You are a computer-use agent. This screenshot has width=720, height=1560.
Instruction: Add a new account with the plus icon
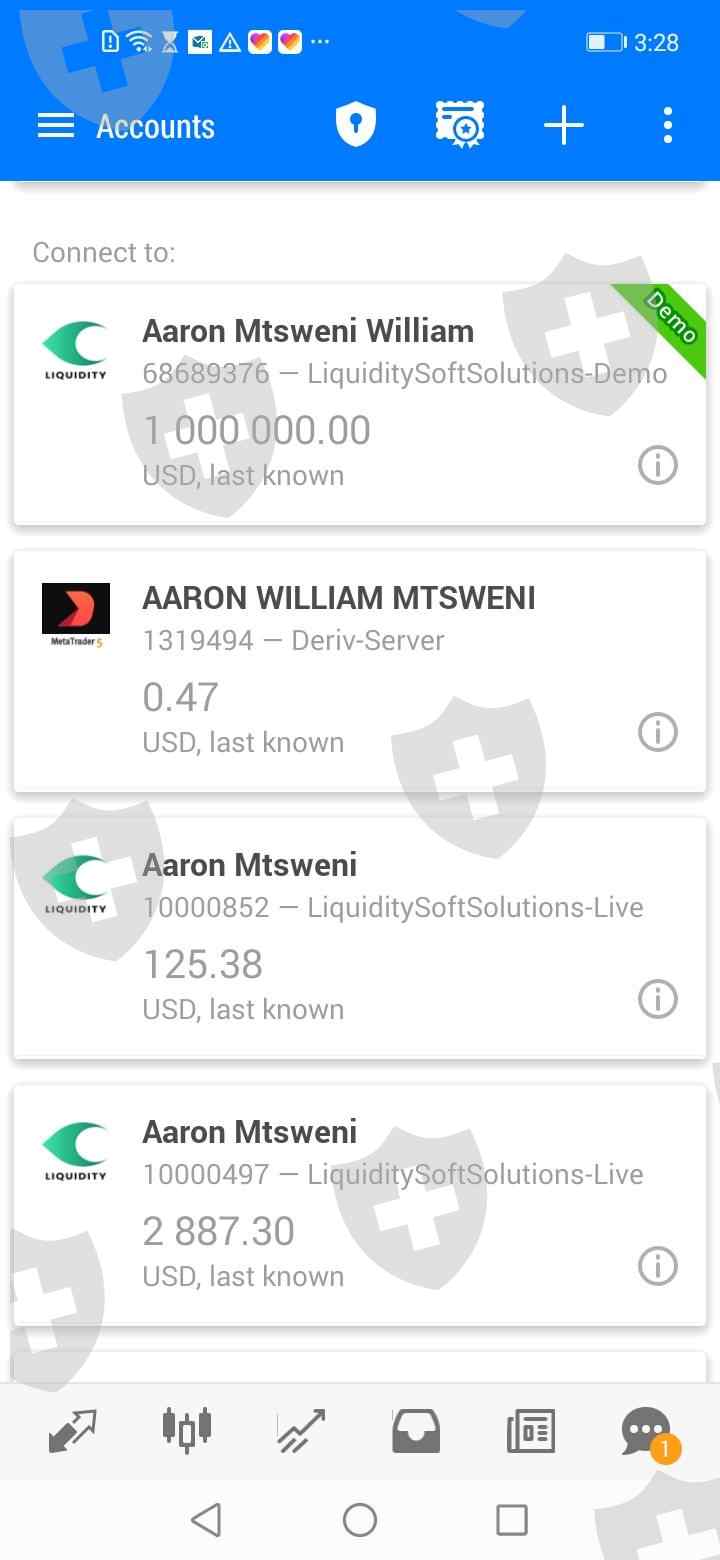click(x=563, y=126)
